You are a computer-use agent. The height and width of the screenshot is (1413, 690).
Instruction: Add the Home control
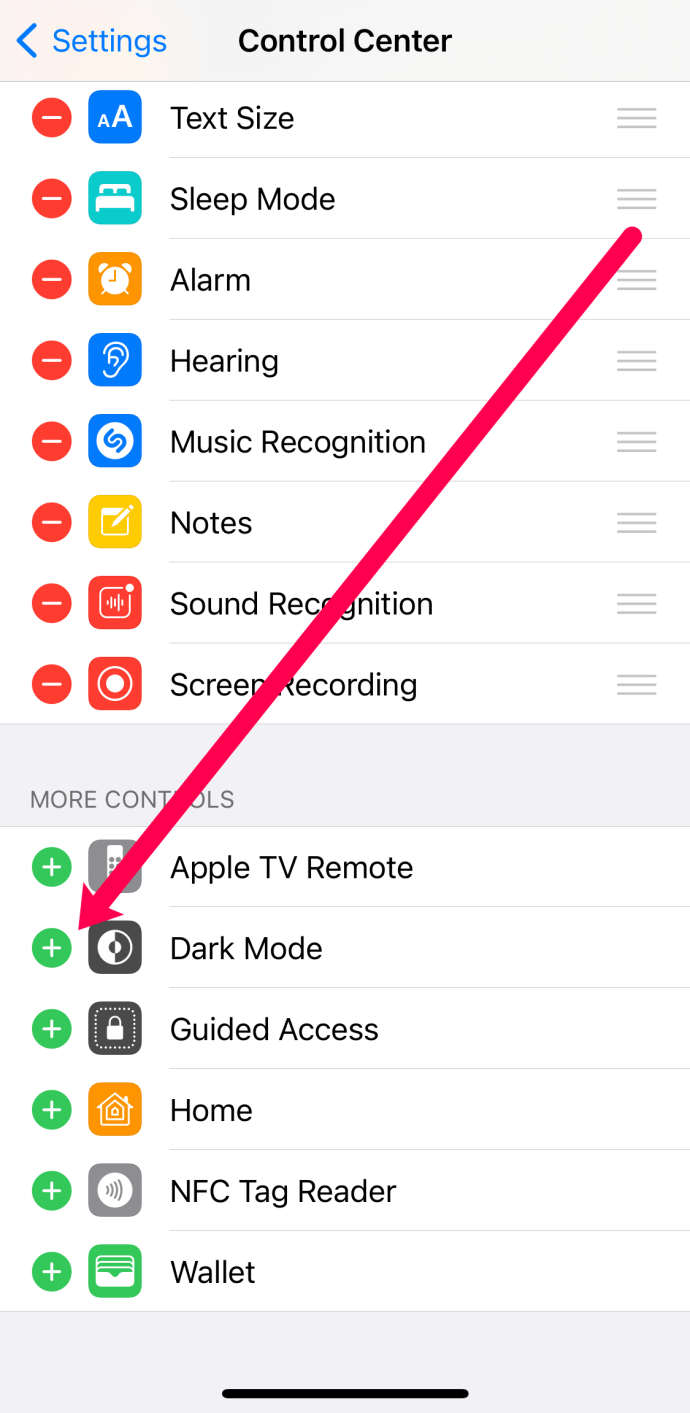click(52, 1110)
